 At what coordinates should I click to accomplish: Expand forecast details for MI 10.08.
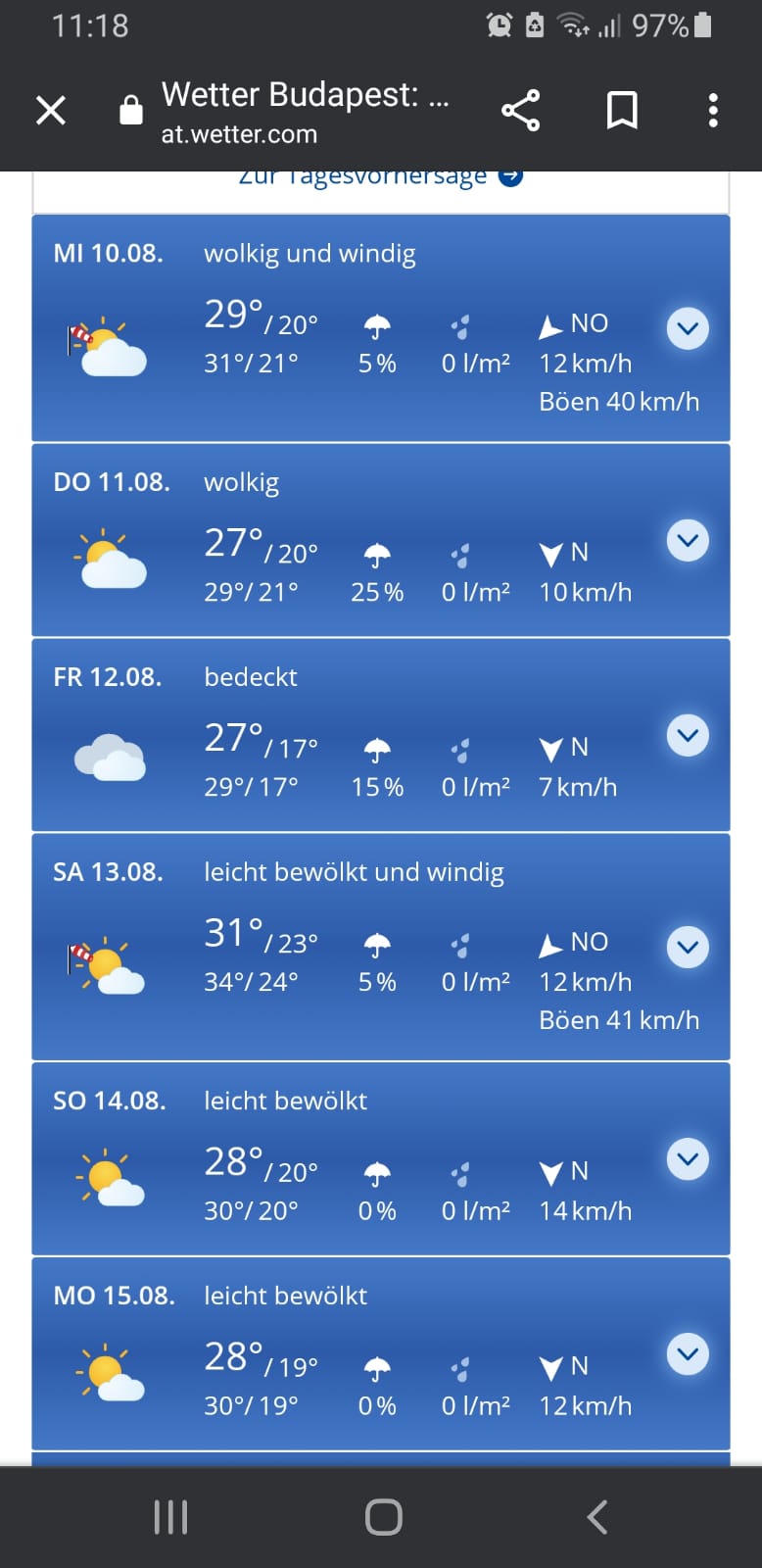tap(688, 328)
